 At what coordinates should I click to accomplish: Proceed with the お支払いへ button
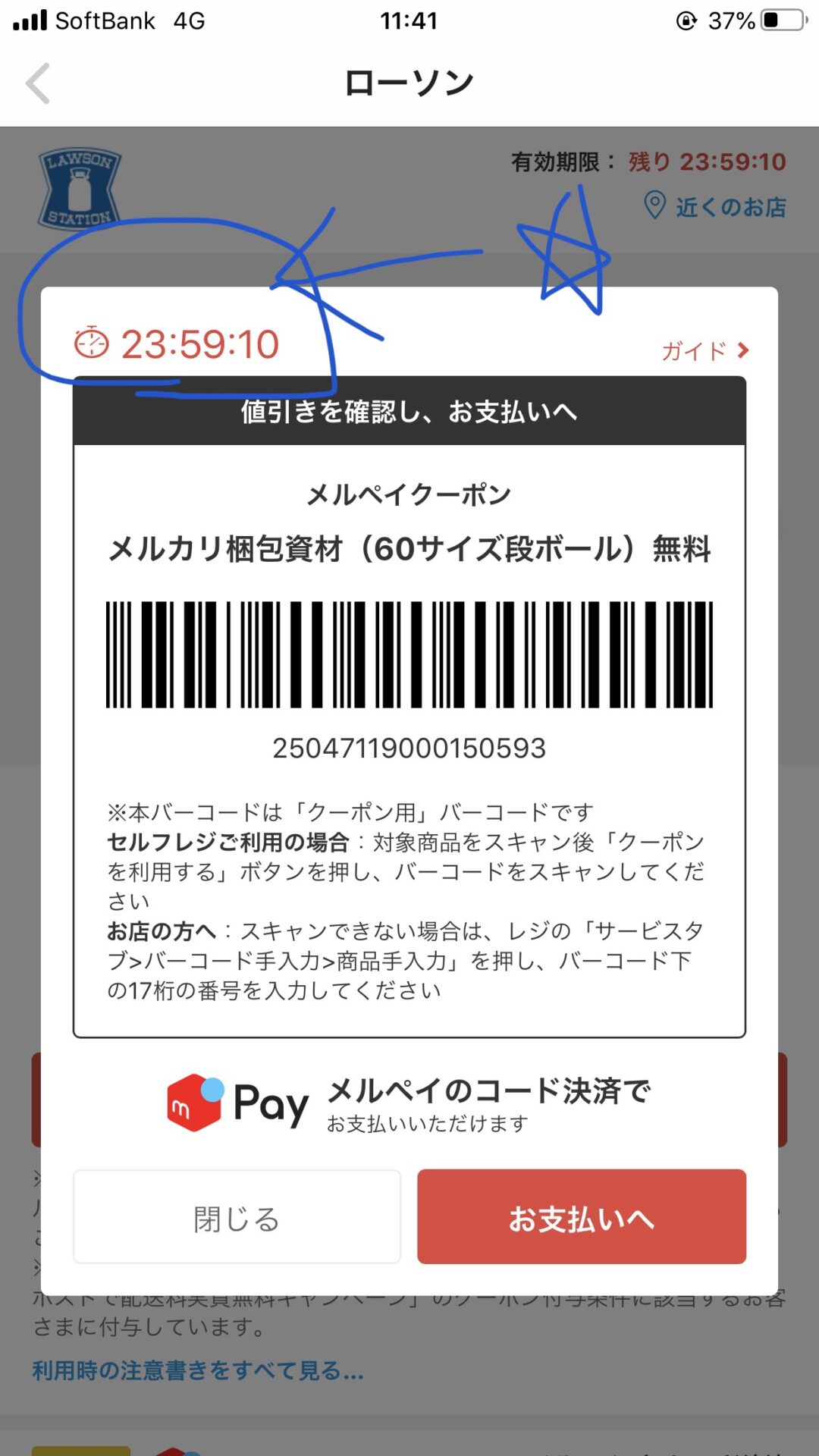pyautogui.click(x=582, y=1216)
